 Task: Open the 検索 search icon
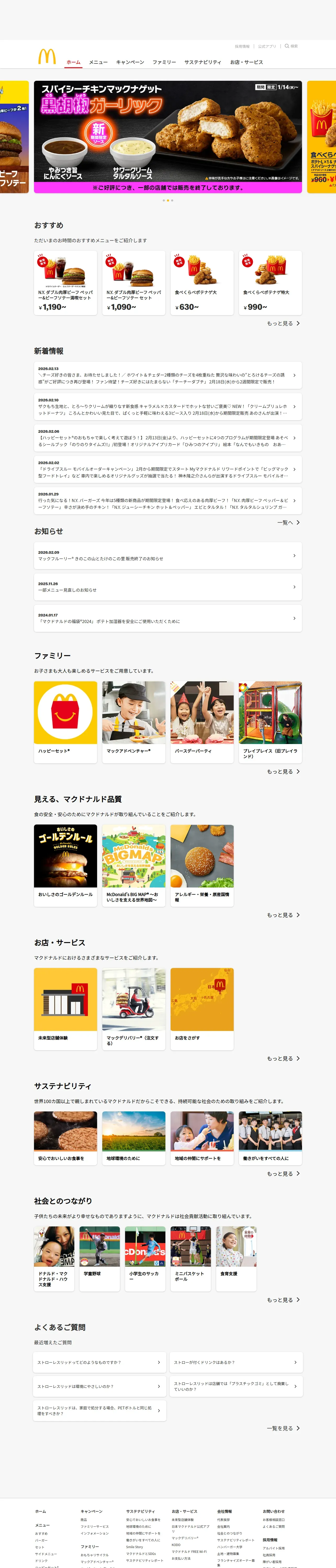click(291, 46)
